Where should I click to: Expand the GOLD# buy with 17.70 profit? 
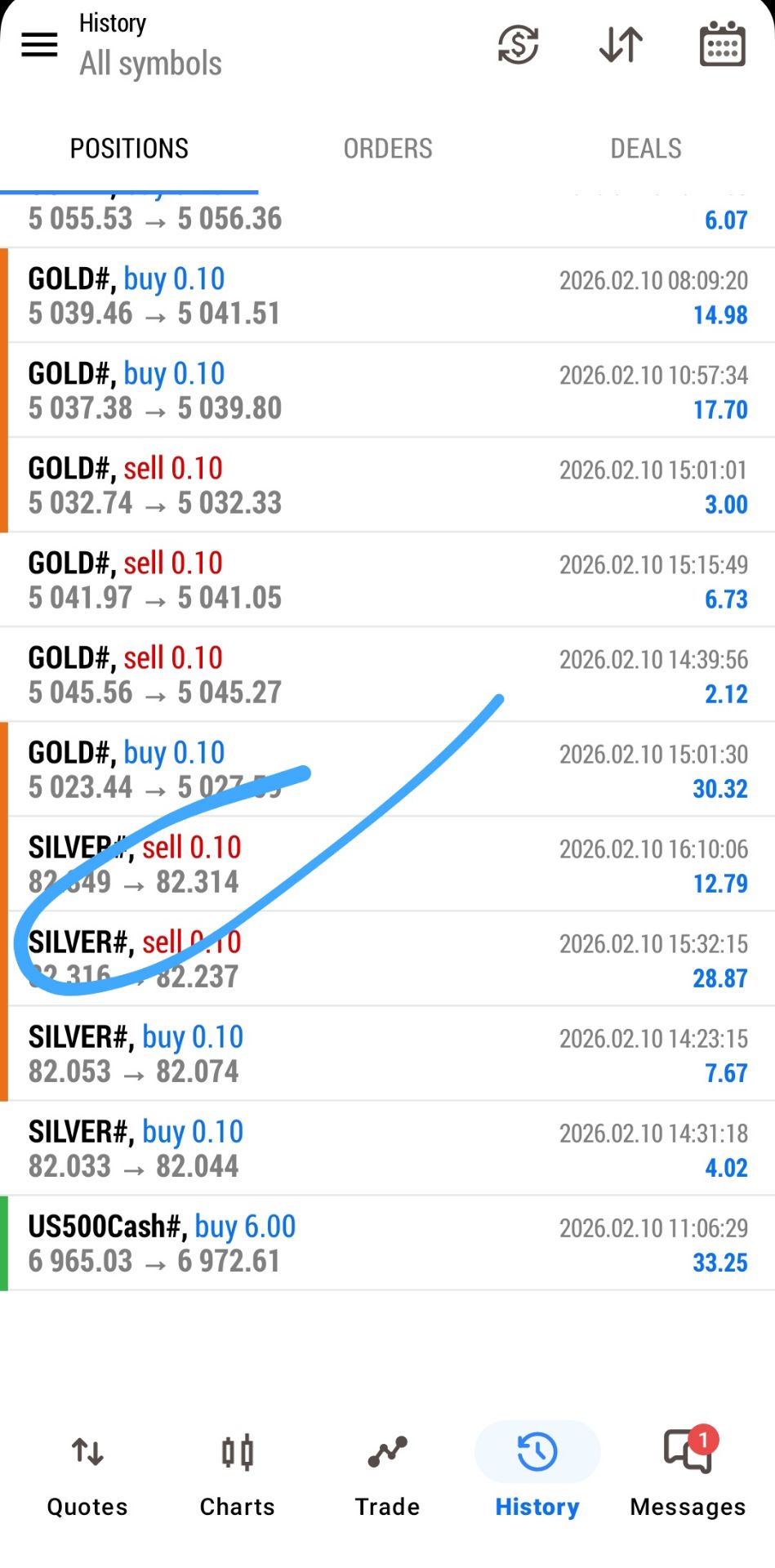388,390
